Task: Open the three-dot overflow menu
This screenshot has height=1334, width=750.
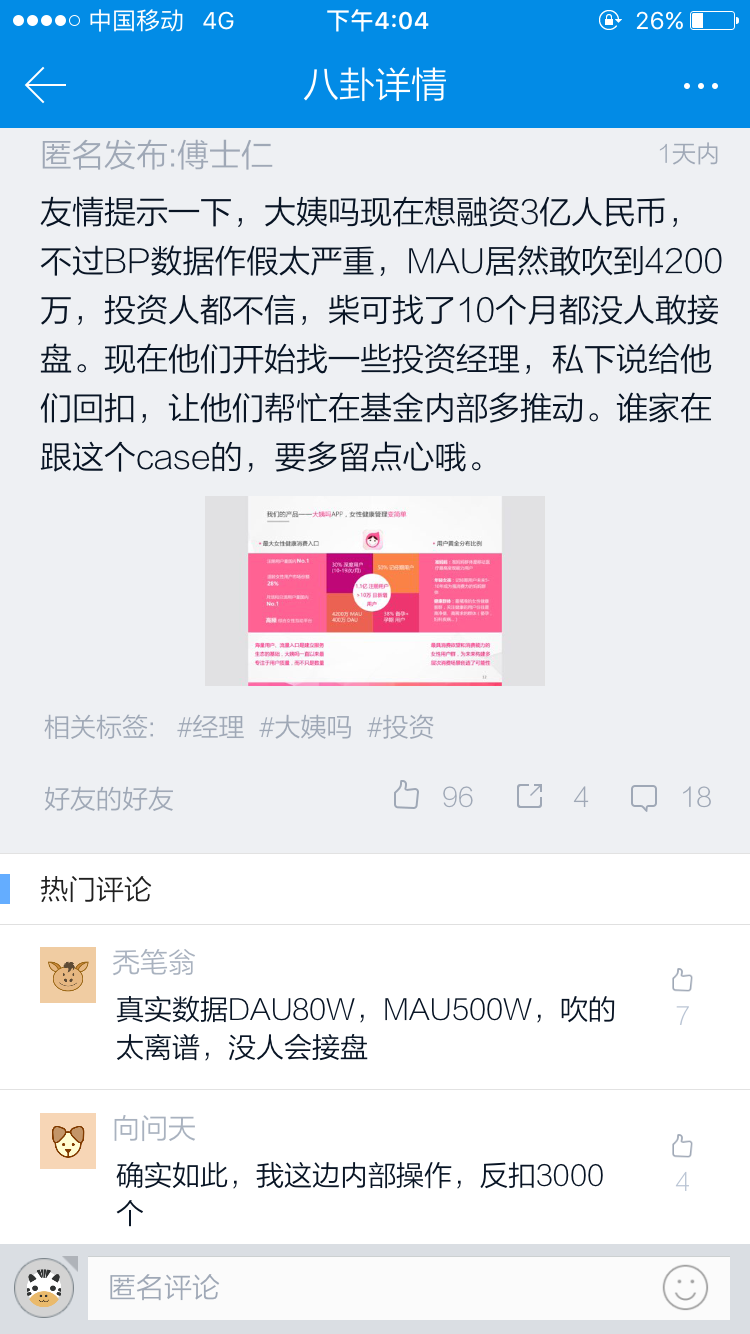Action: point(701,87)
